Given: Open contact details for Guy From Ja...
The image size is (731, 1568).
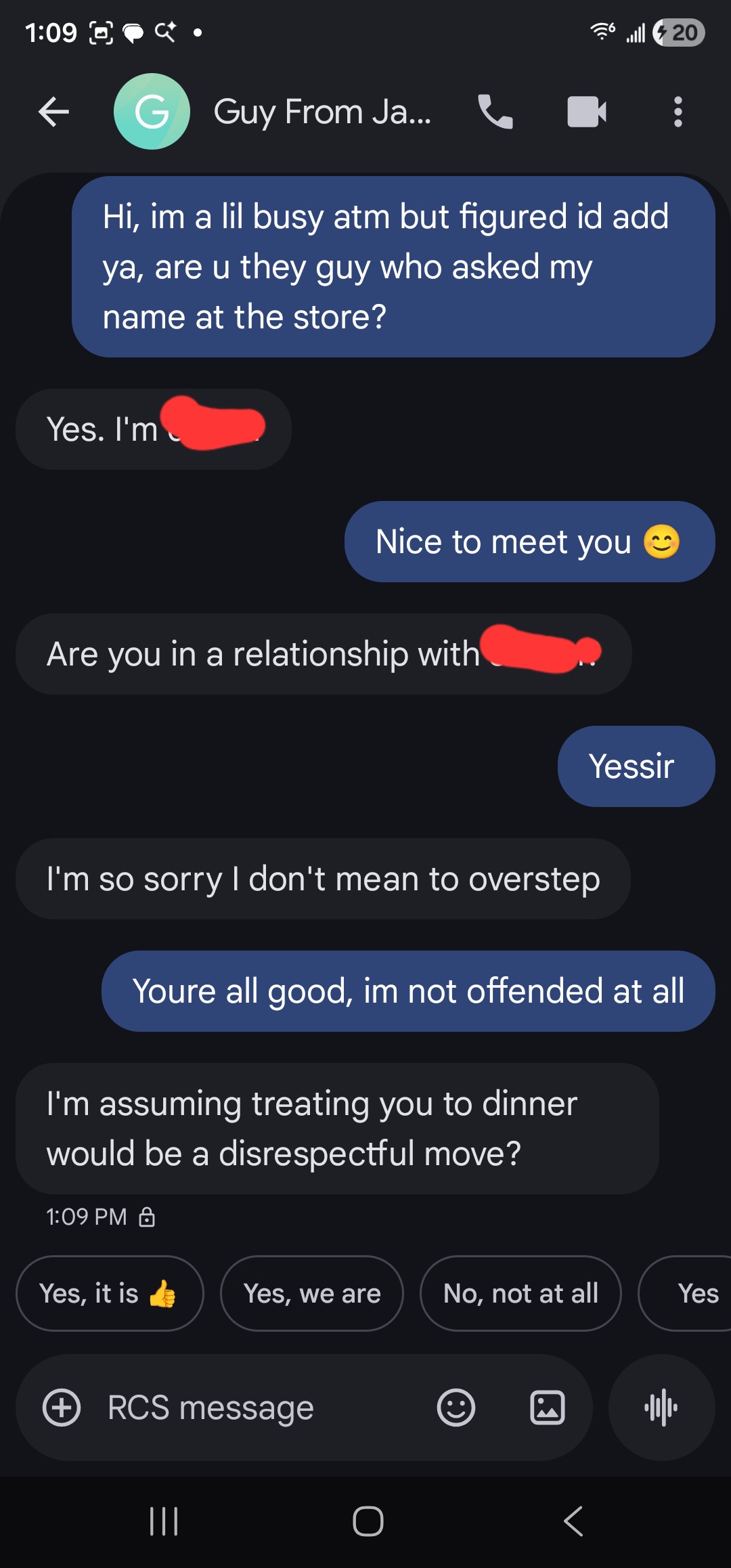Looking at the screenshot, I should [x=322, y=112].
